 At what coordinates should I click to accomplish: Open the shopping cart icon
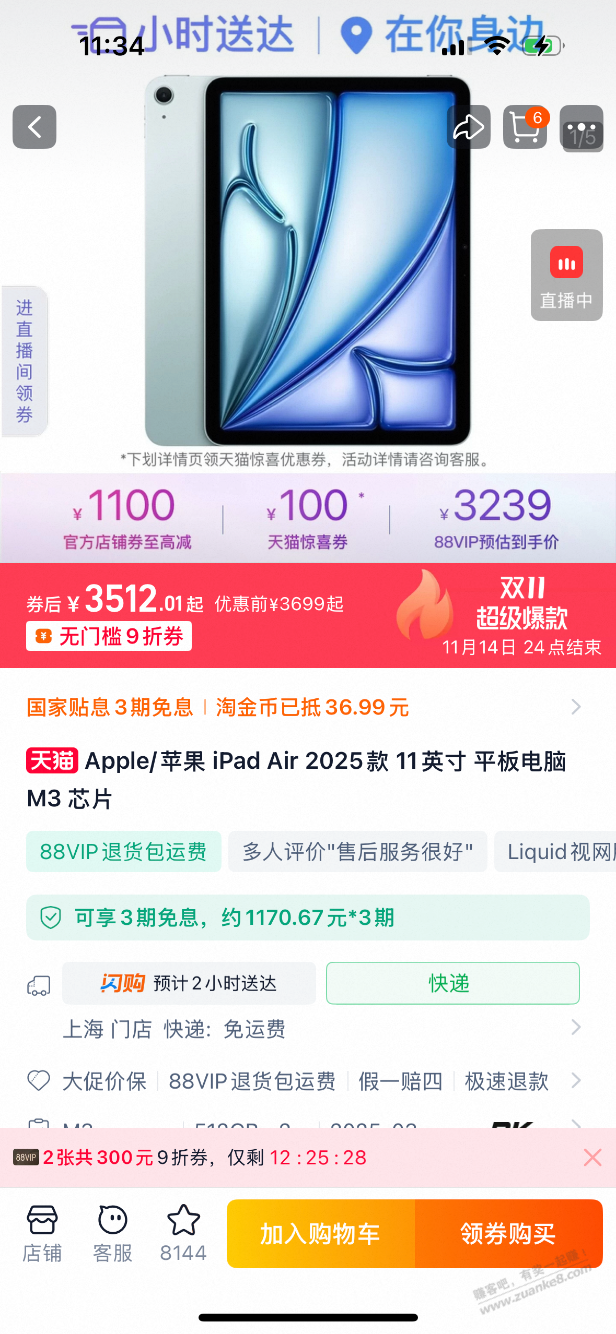[525, 128]
